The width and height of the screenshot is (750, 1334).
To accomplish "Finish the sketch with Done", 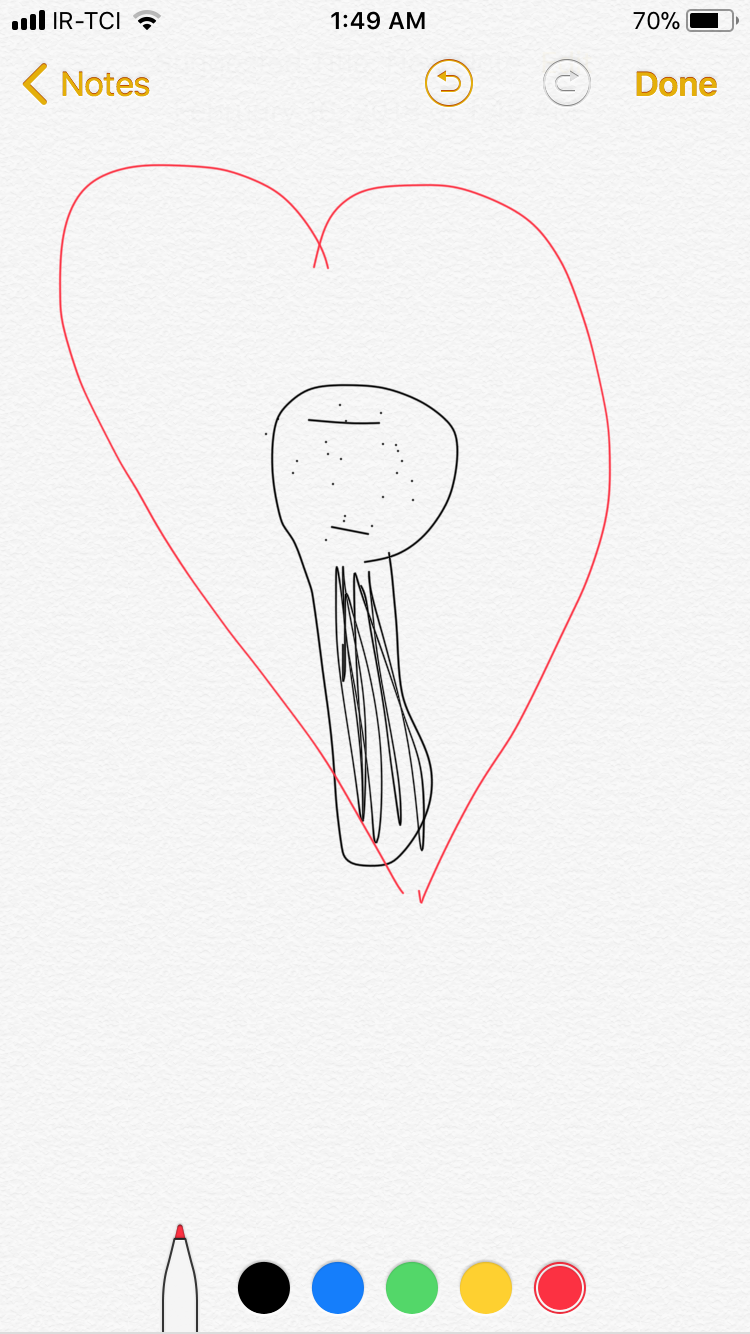I will click(676, 84).
